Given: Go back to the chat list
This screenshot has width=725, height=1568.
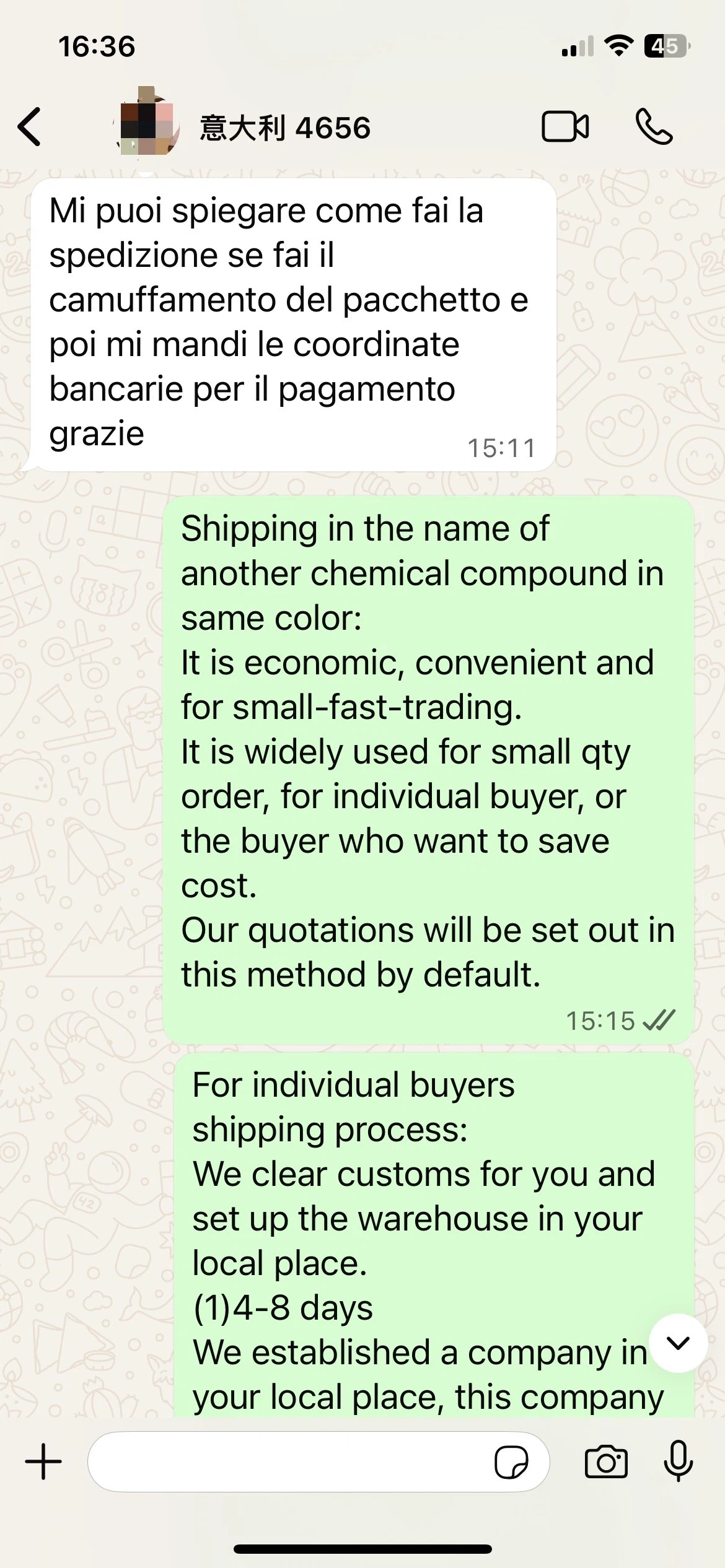Looking at the screenshot, I should click(x=30, y=127).
